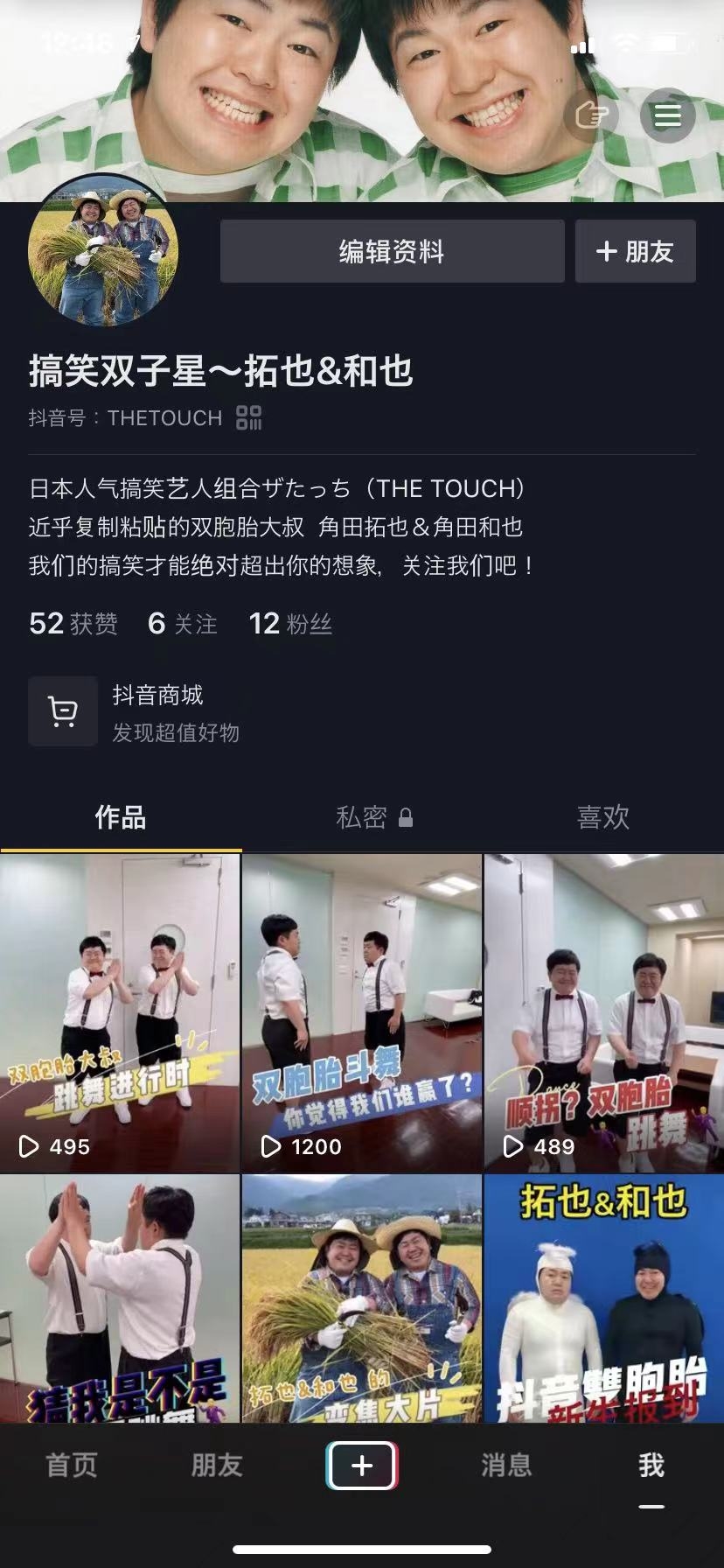Show the QR code next to 抖音号
Image resolution: width=724 pixels, height=1568 pixels.
249,417
